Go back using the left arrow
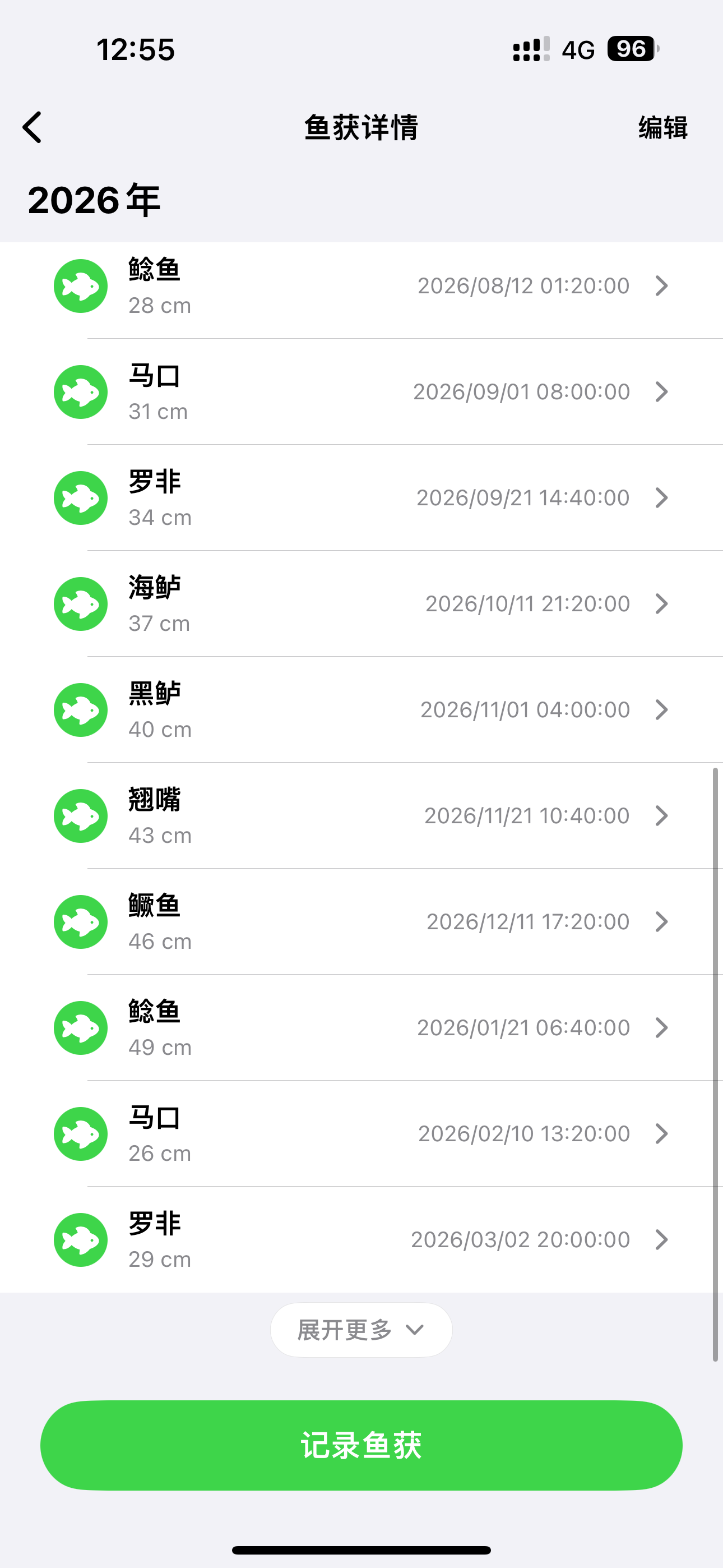 click(x=31, y=128)
